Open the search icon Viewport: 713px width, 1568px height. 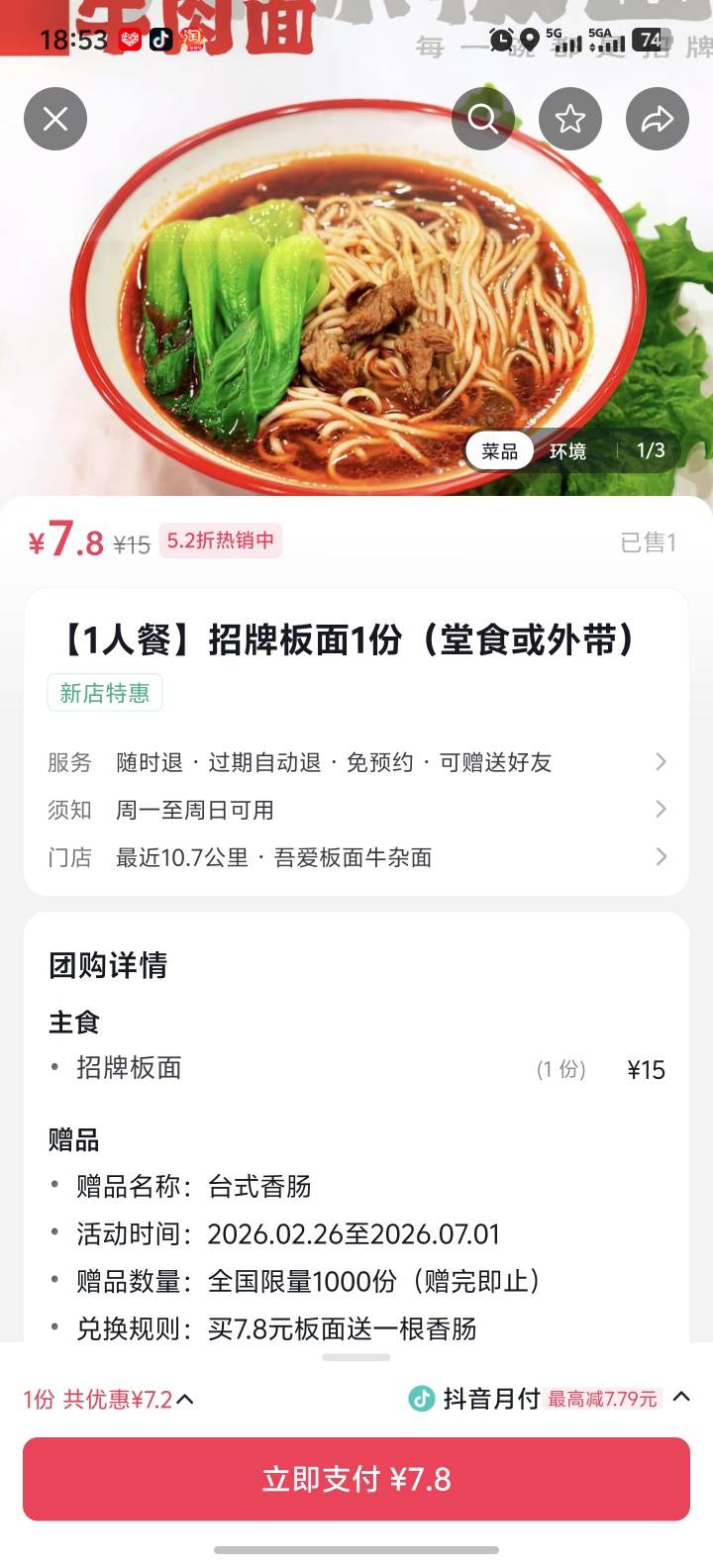pyautogui.click(x=483, y=120)
